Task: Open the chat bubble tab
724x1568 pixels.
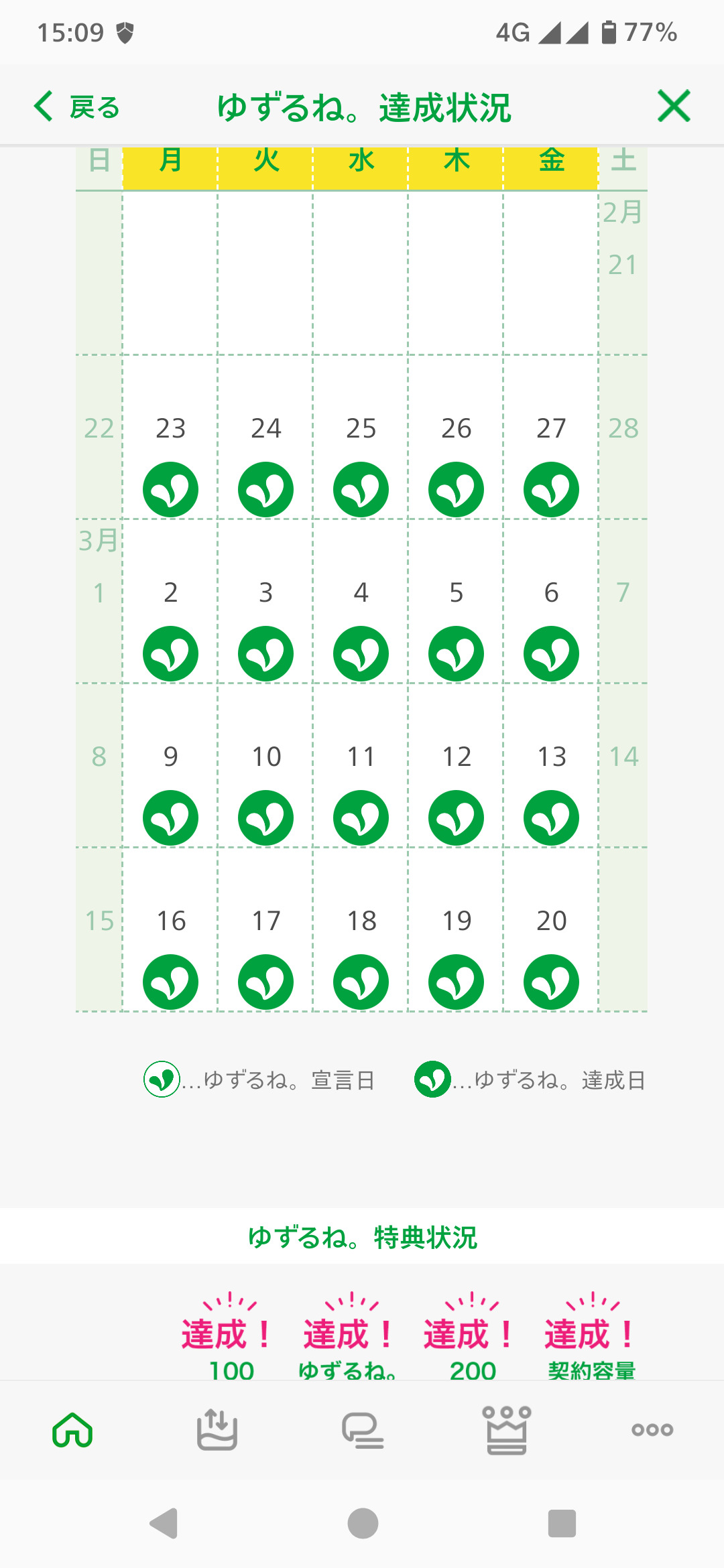Action: [362, 1430]
